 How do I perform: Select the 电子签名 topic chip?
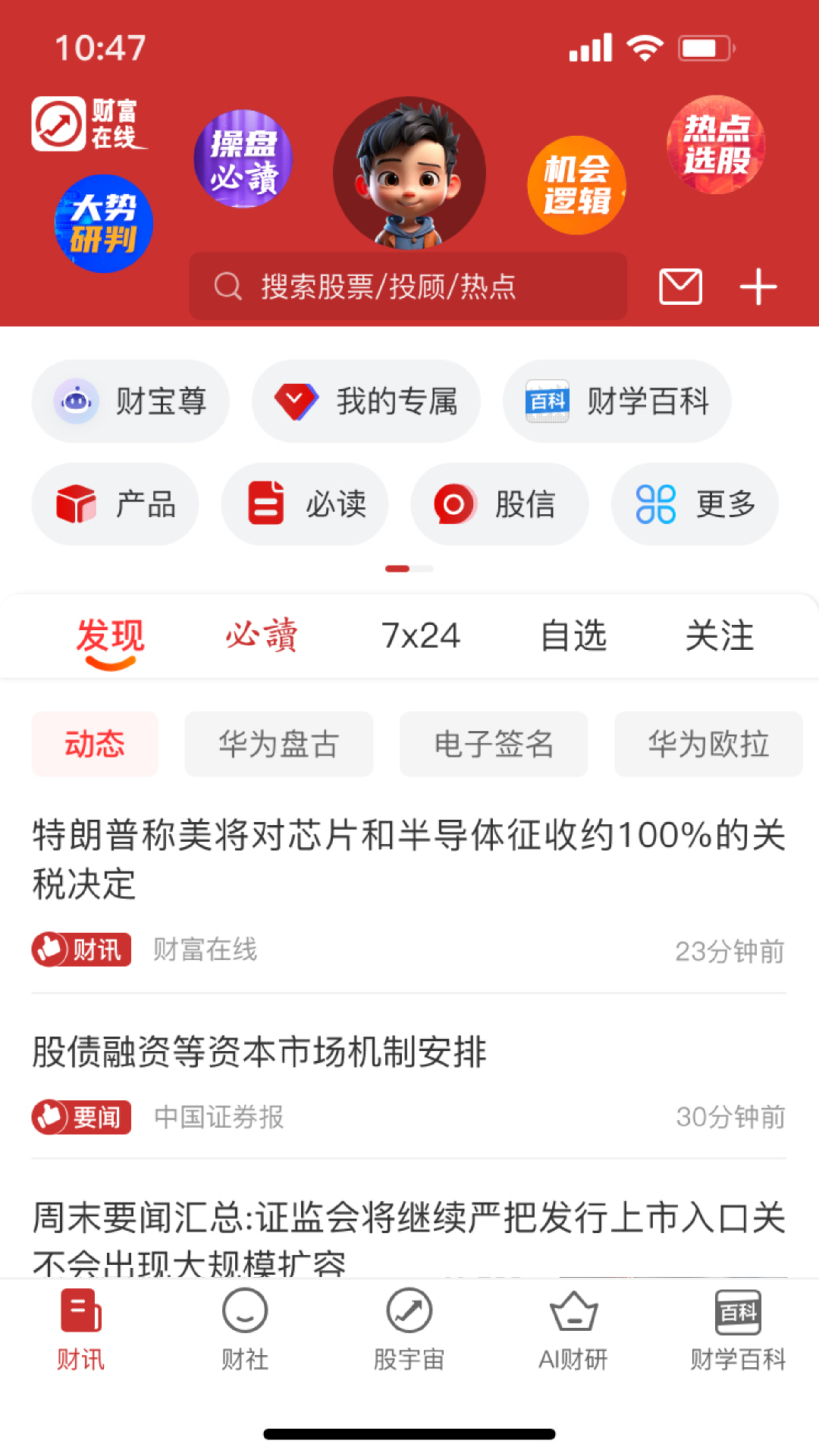494,744
